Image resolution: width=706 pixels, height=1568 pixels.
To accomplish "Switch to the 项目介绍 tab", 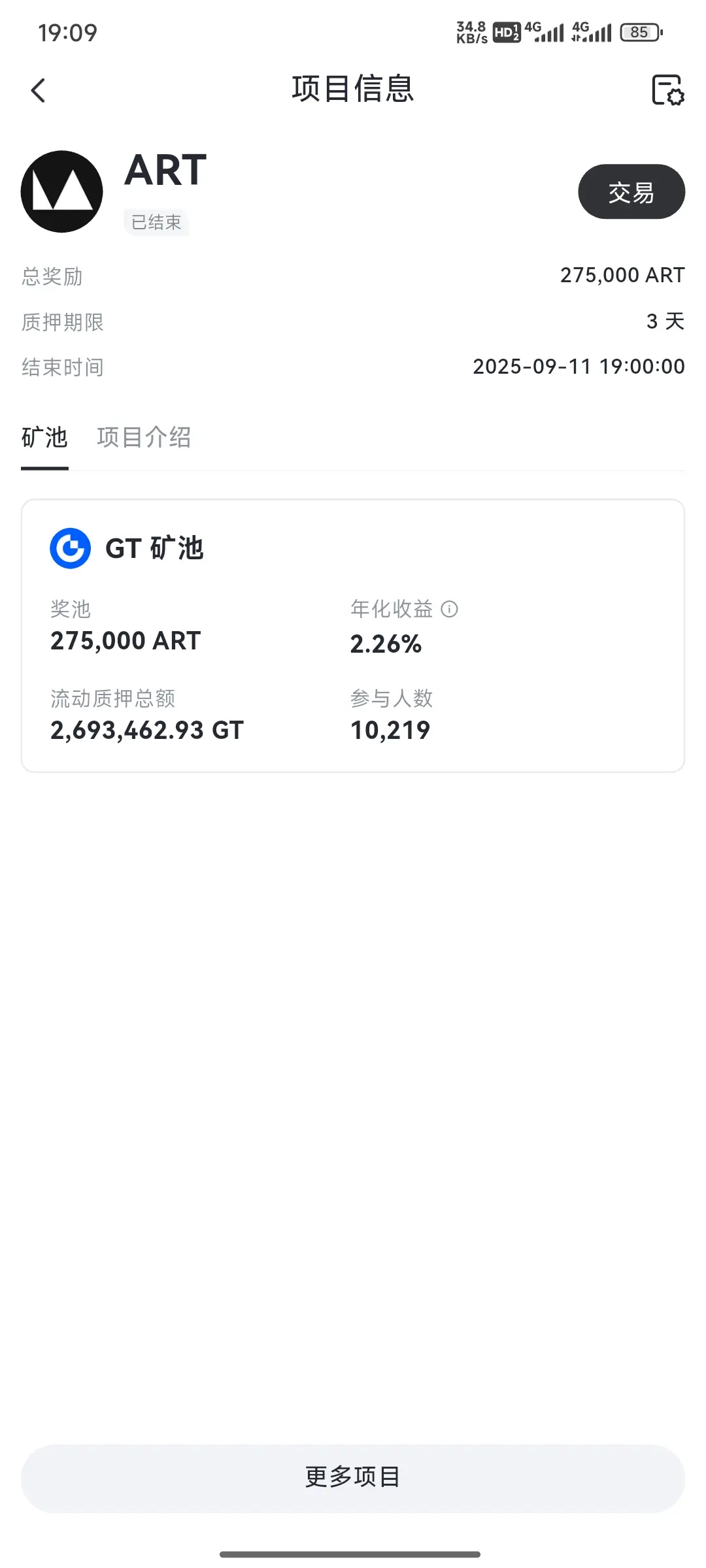I will [144, 437].
